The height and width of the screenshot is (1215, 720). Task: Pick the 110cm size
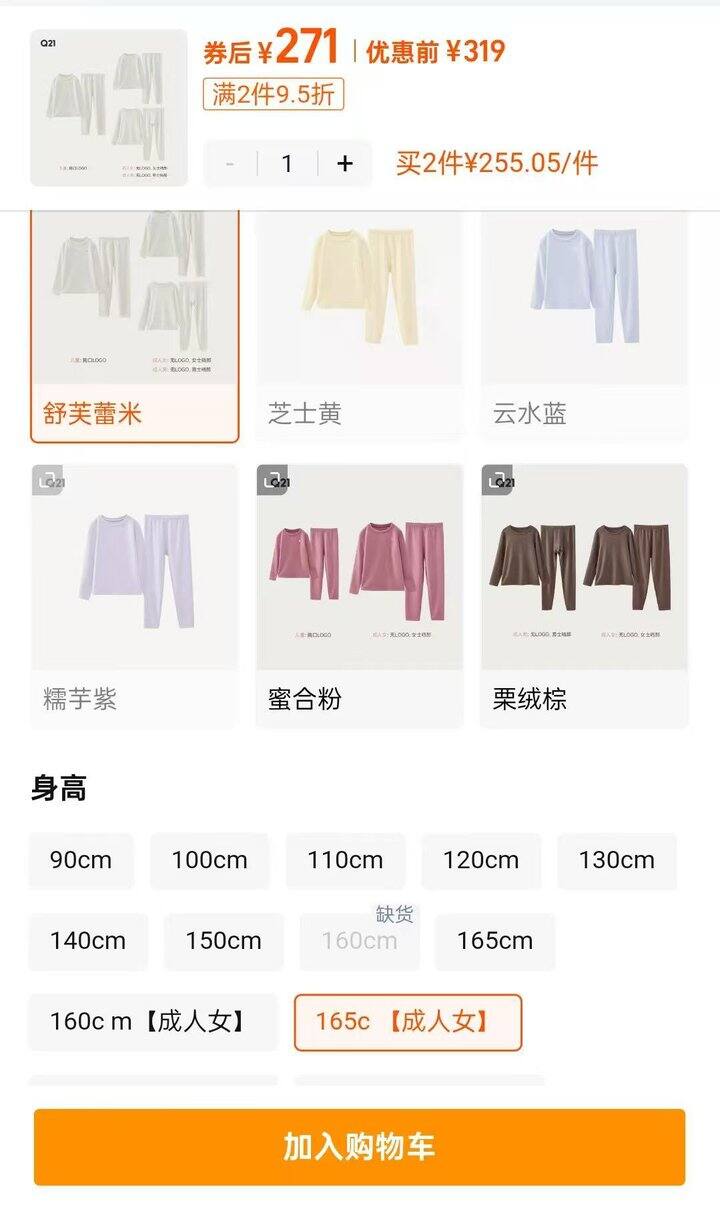[345, 860]
